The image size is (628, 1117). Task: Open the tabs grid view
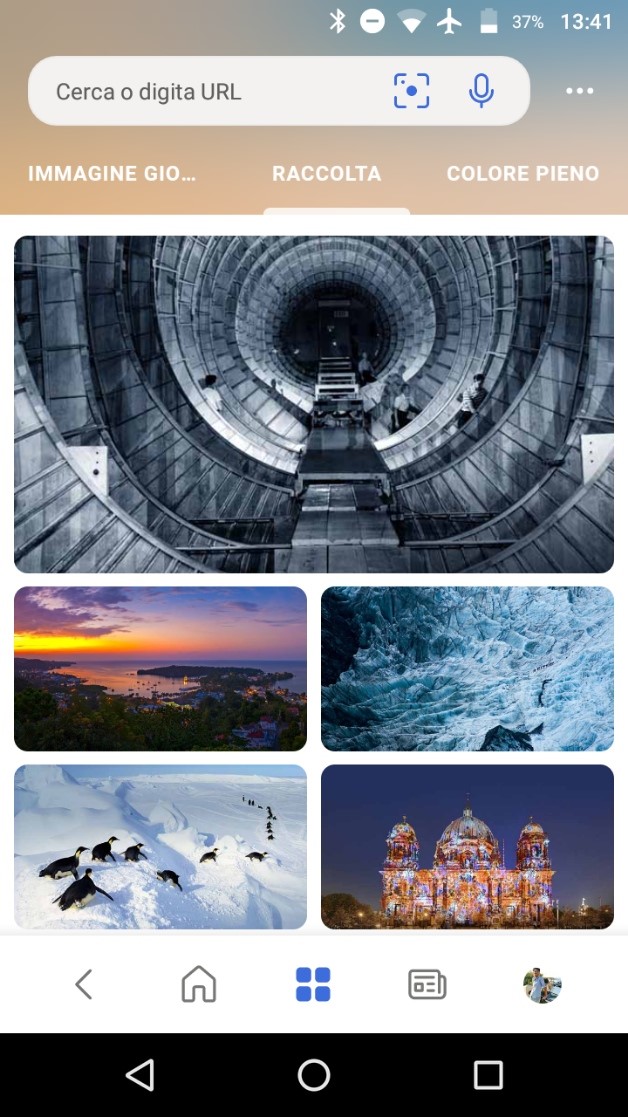(313, 984)
